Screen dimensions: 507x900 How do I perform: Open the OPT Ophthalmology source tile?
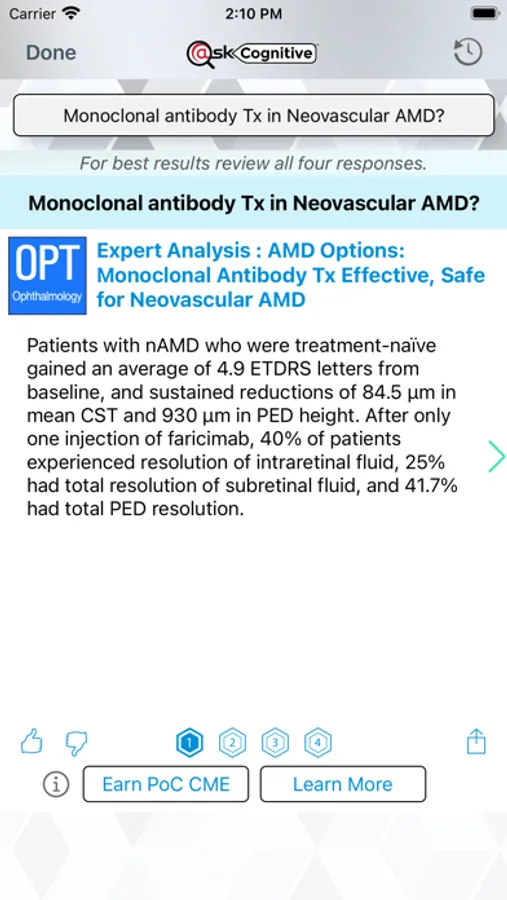[x=47, y=276]
